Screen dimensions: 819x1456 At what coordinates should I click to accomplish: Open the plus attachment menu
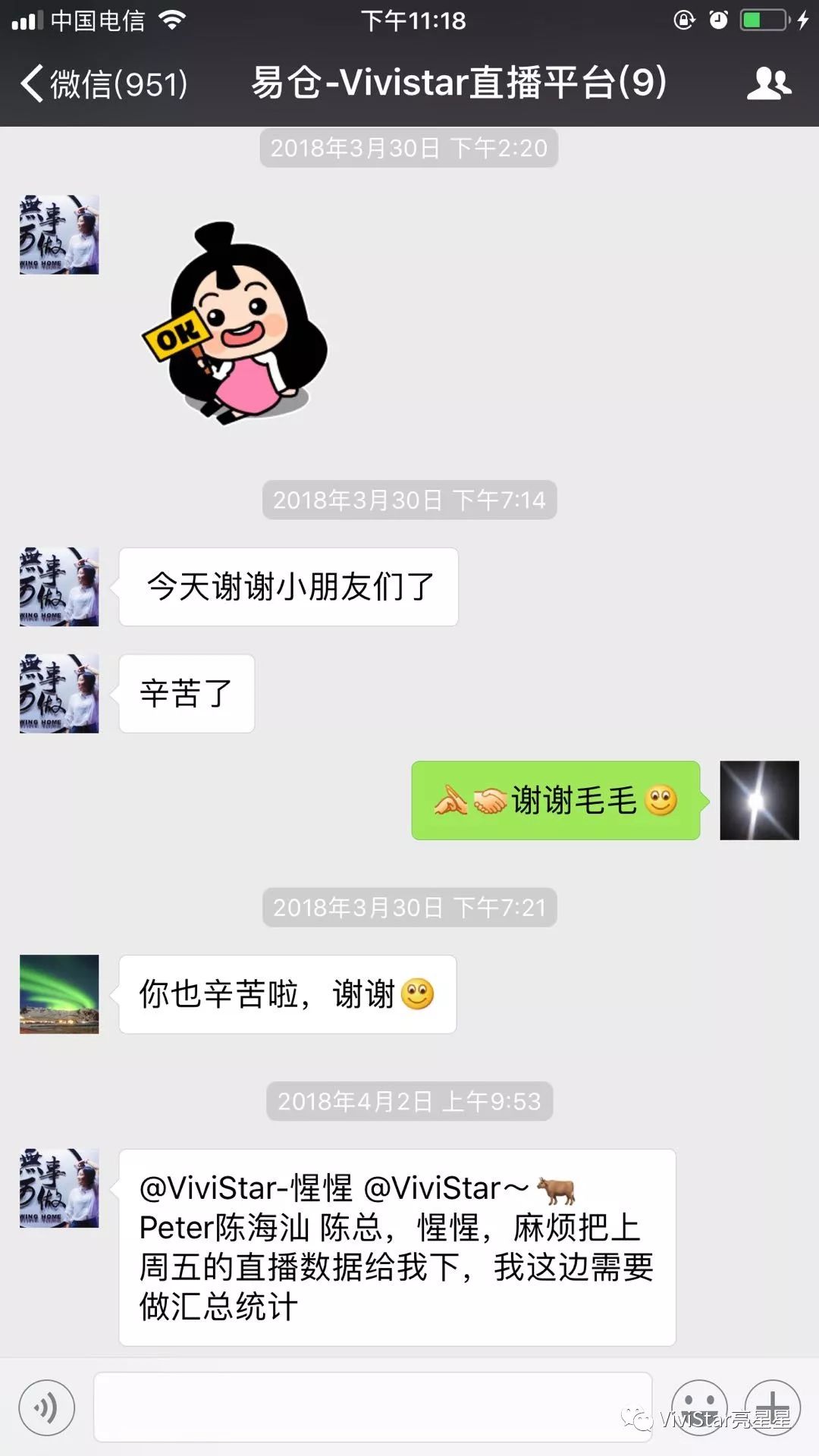(x=772, y=1407)
